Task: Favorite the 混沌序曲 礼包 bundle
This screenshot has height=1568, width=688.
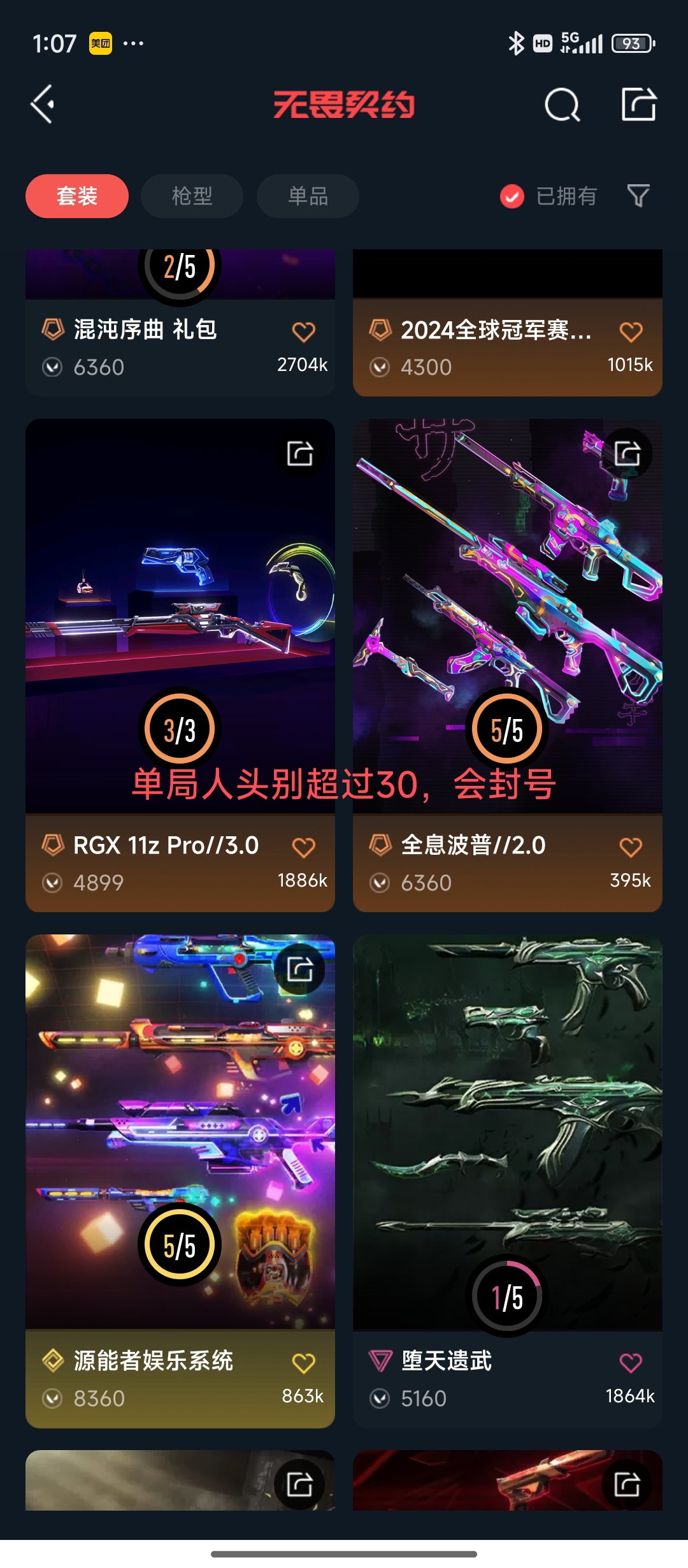Action: point(303,331)
